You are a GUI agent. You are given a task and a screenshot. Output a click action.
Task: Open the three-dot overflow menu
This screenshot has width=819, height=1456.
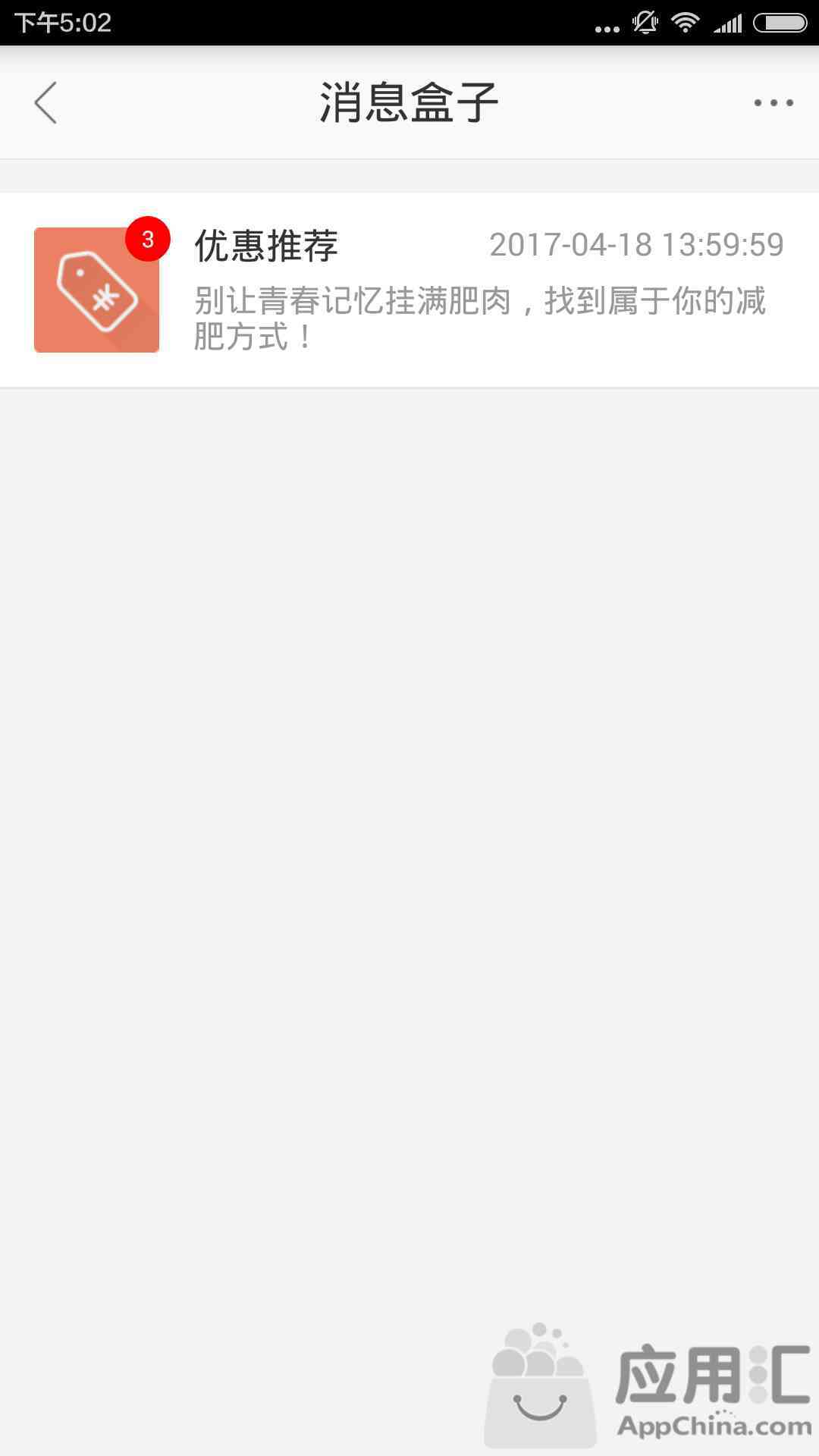pos(773,102)
